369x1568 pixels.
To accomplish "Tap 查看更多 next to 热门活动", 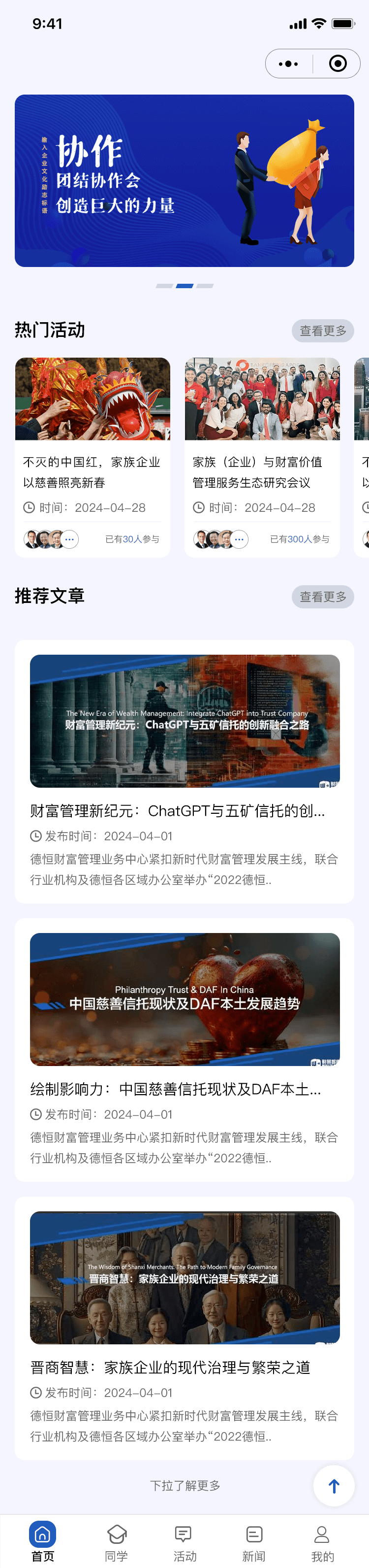I will (x=322, y=331).
